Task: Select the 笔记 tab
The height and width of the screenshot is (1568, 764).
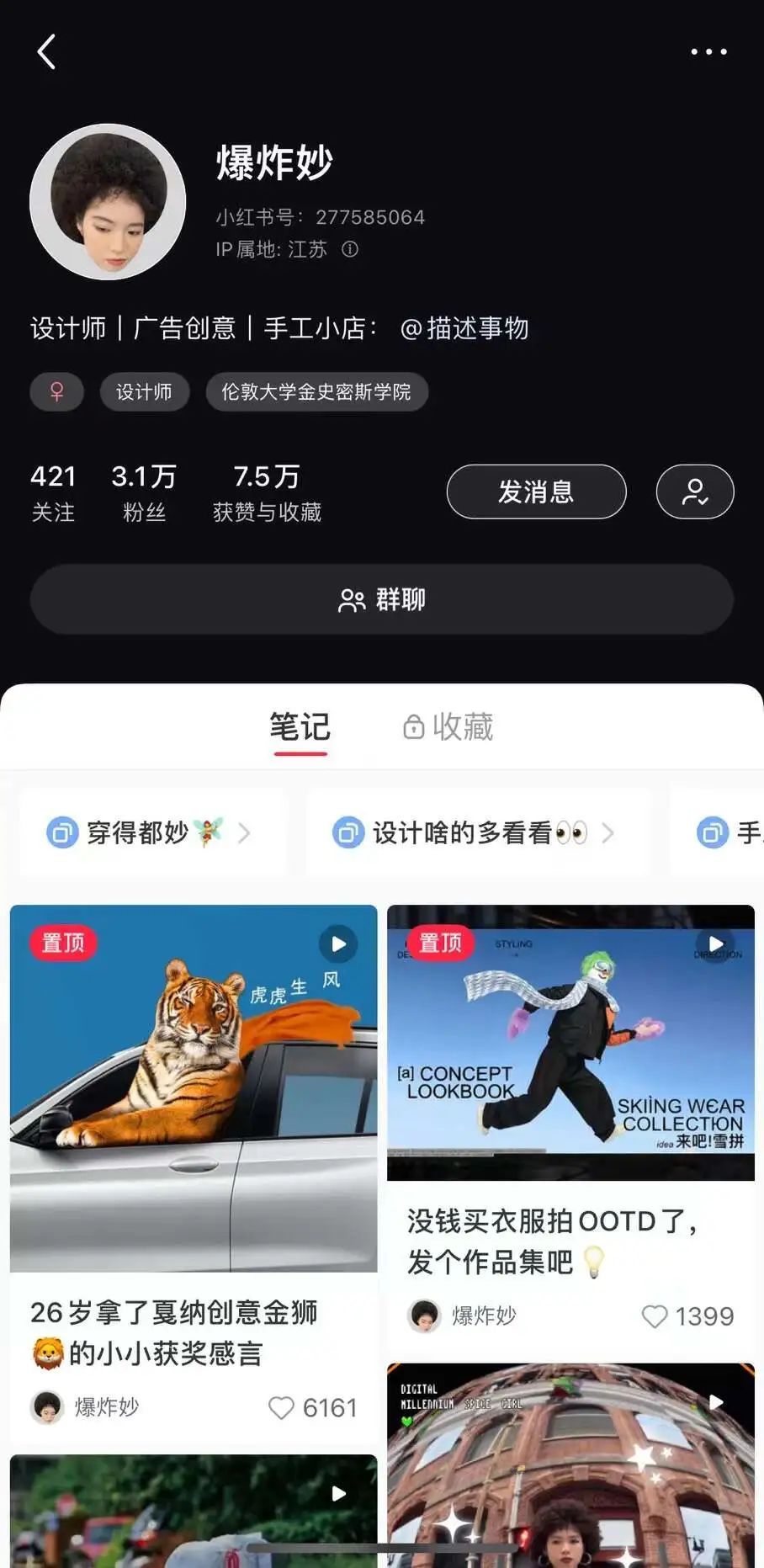Action: pyautogui.click(x=300, y=726)
